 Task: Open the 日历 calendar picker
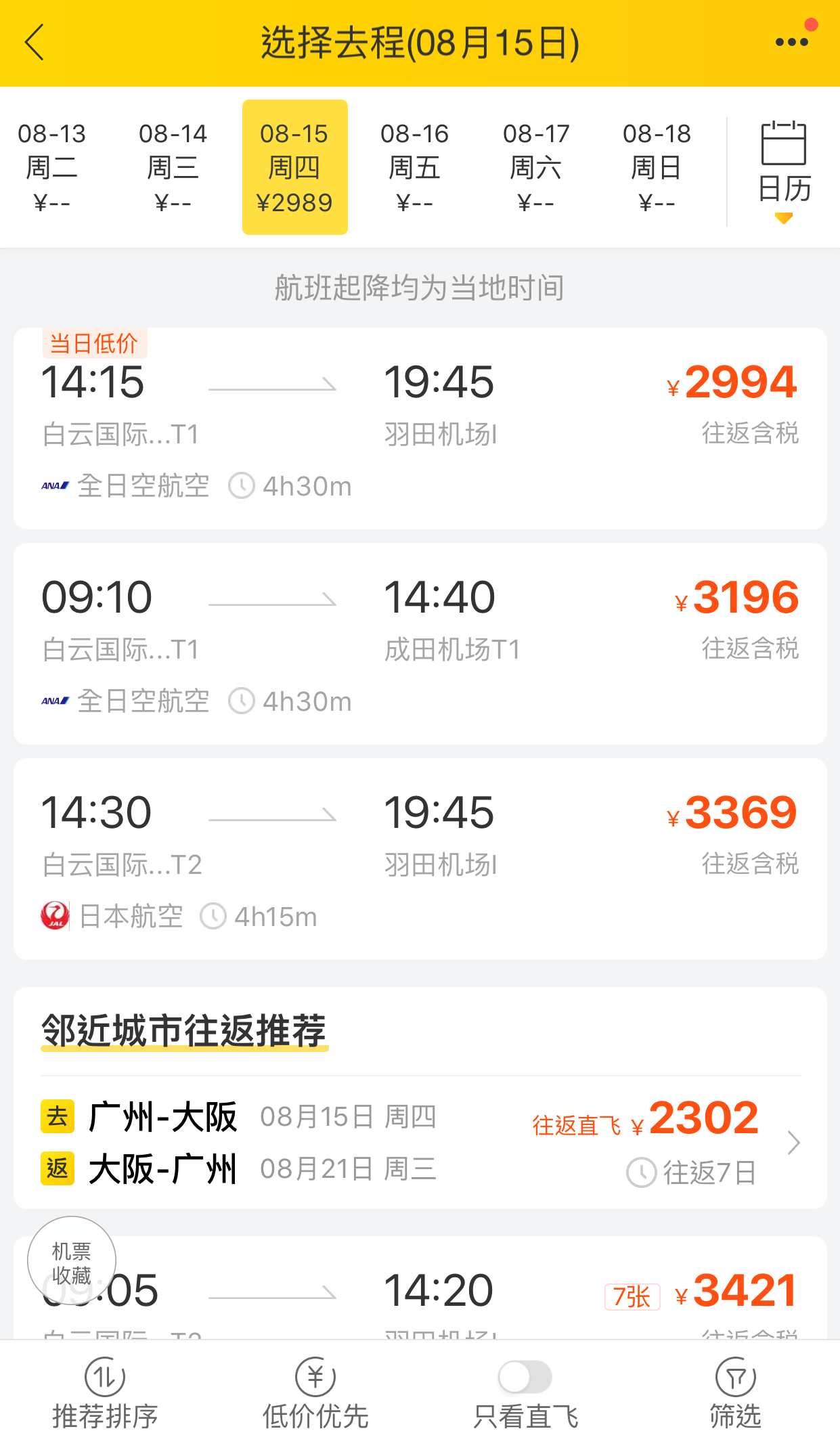pyautogui.click(x=784, y=169)
